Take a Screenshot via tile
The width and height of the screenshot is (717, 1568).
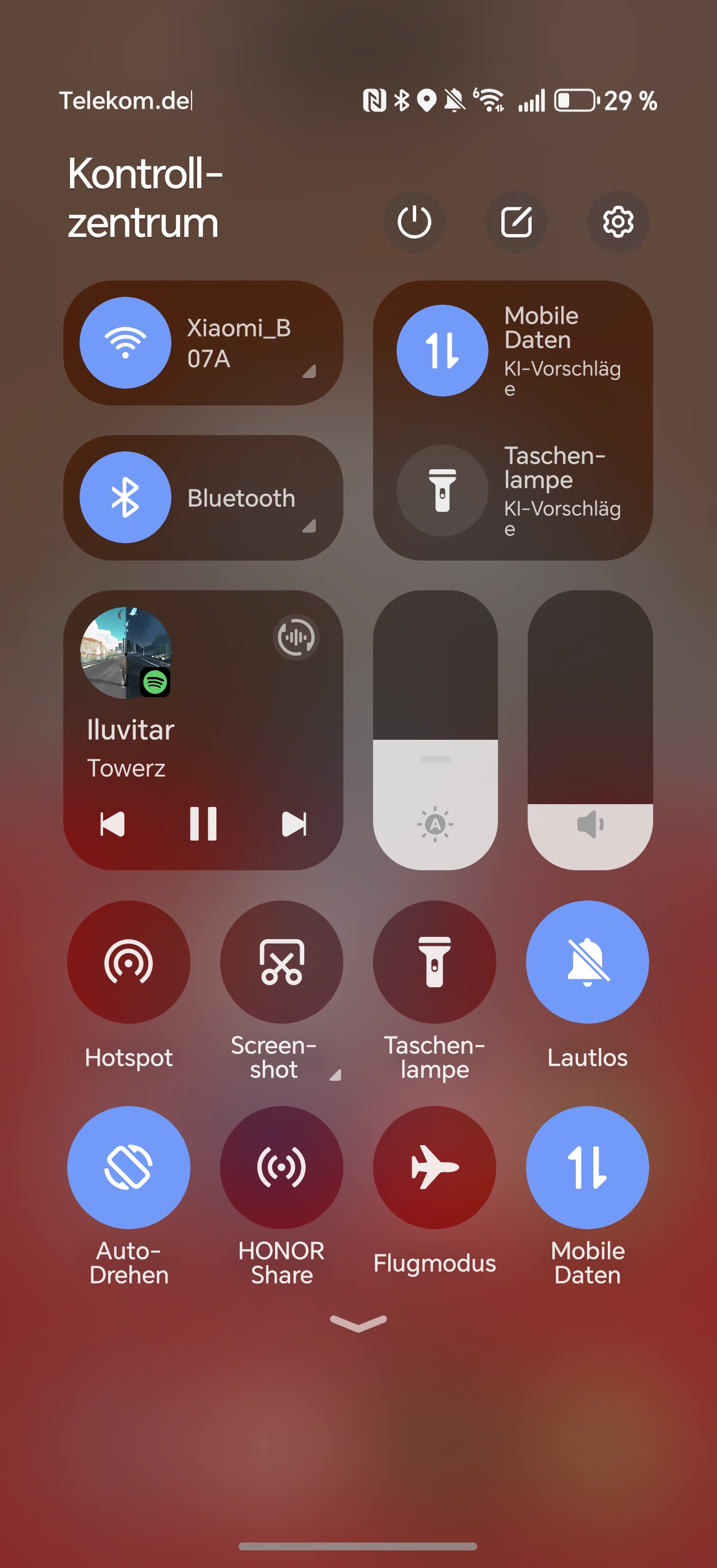pos(282,962)
